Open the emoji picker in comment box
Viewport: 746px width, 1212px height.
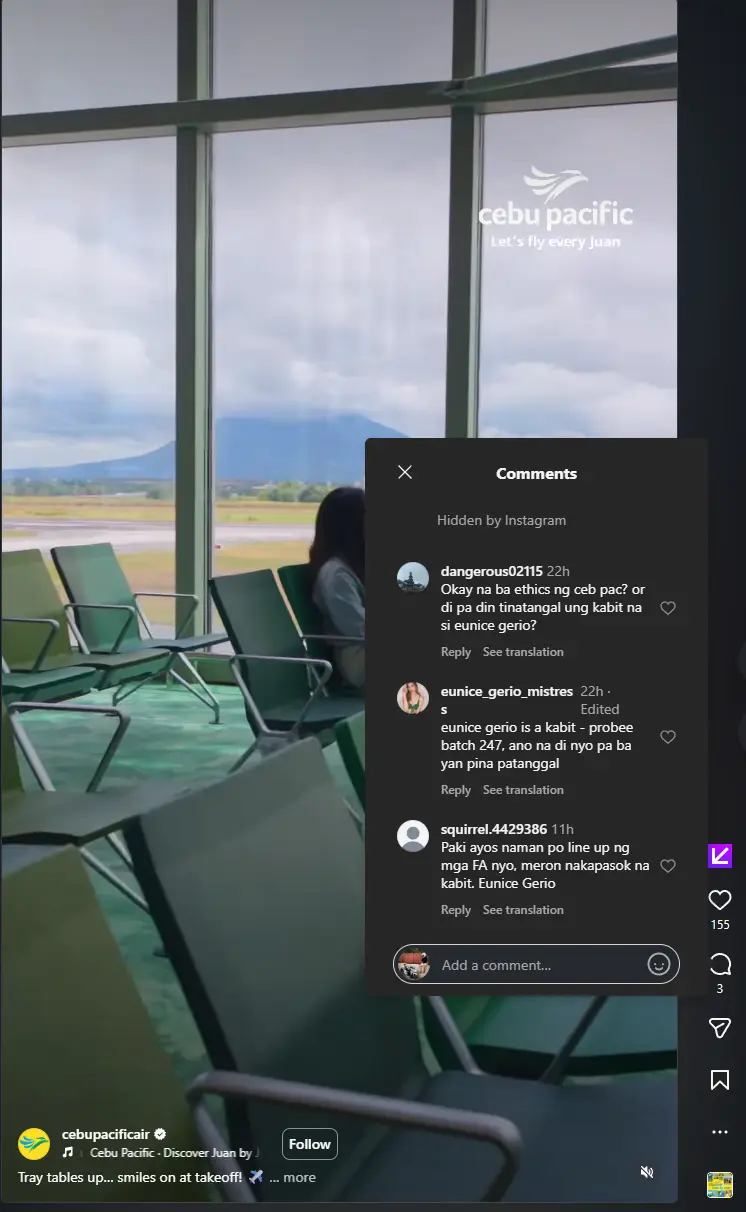658,964
